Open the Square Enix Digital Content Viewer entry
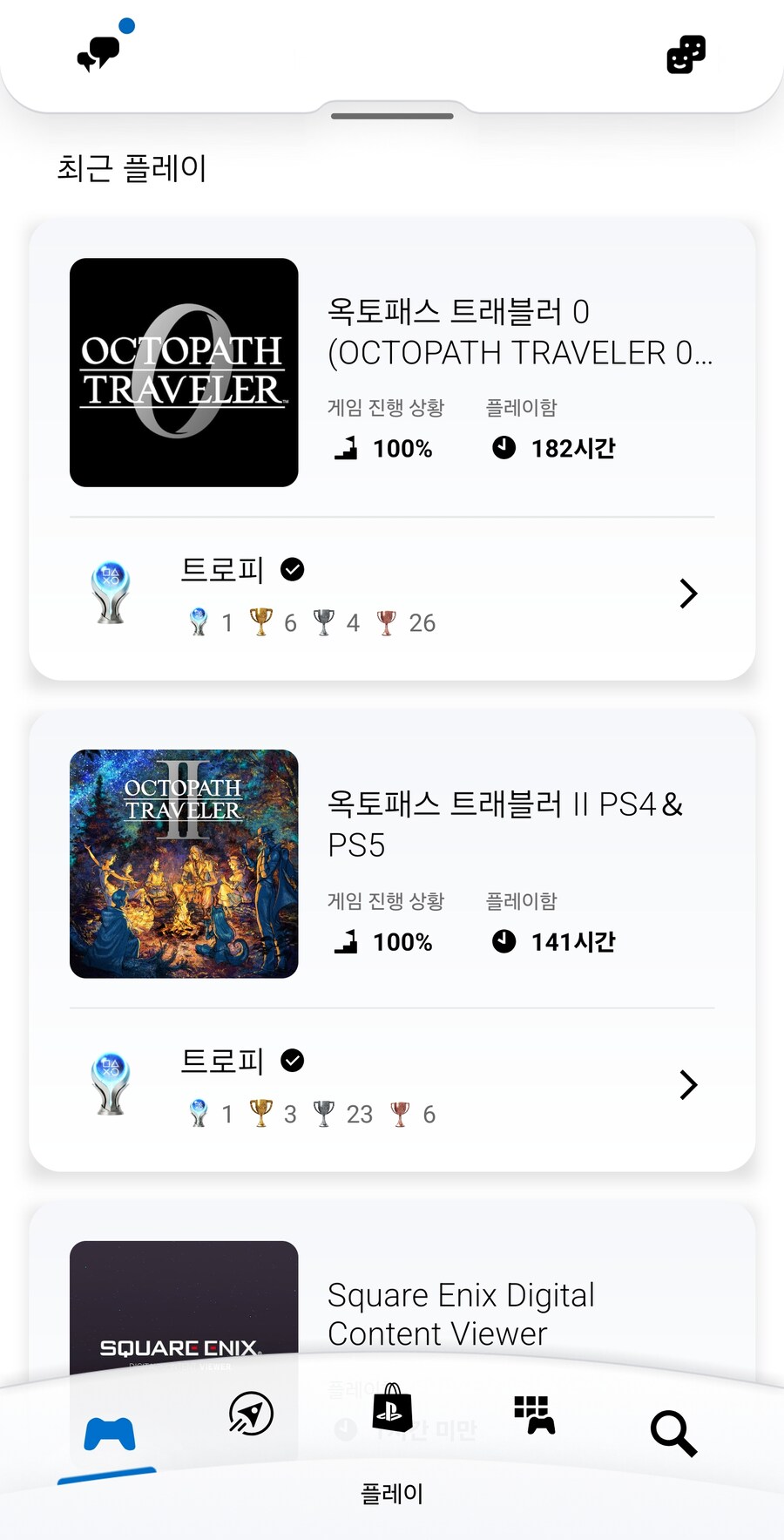This screenshot has width=784, height=1540. tap(460, 1314)
